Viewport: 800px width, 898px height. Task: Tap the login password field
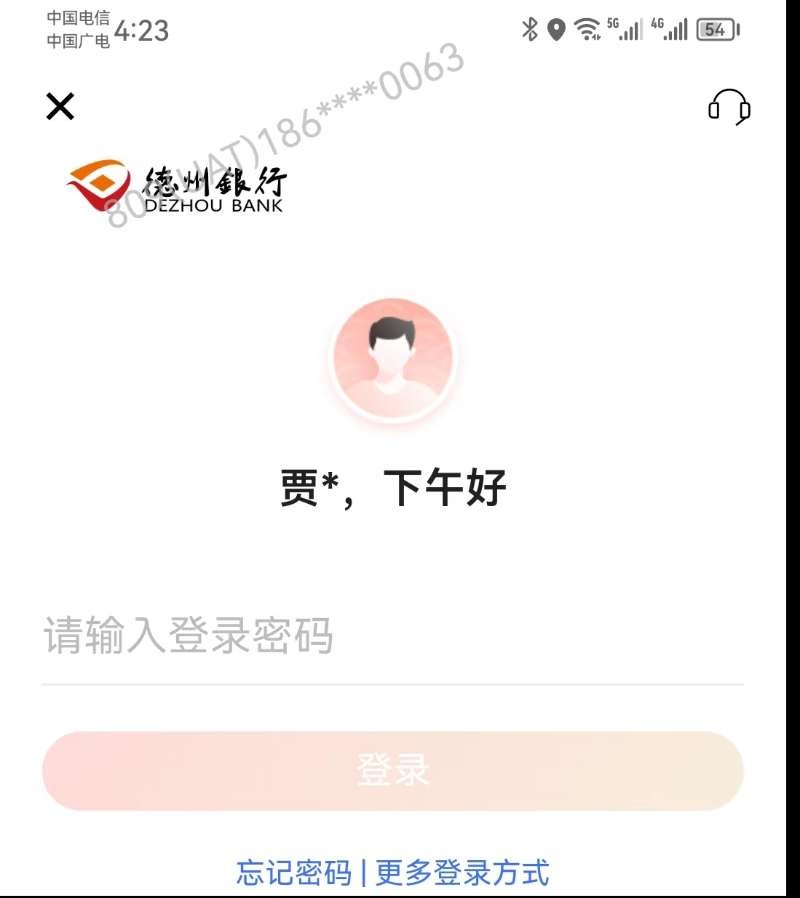coord(390,637)
